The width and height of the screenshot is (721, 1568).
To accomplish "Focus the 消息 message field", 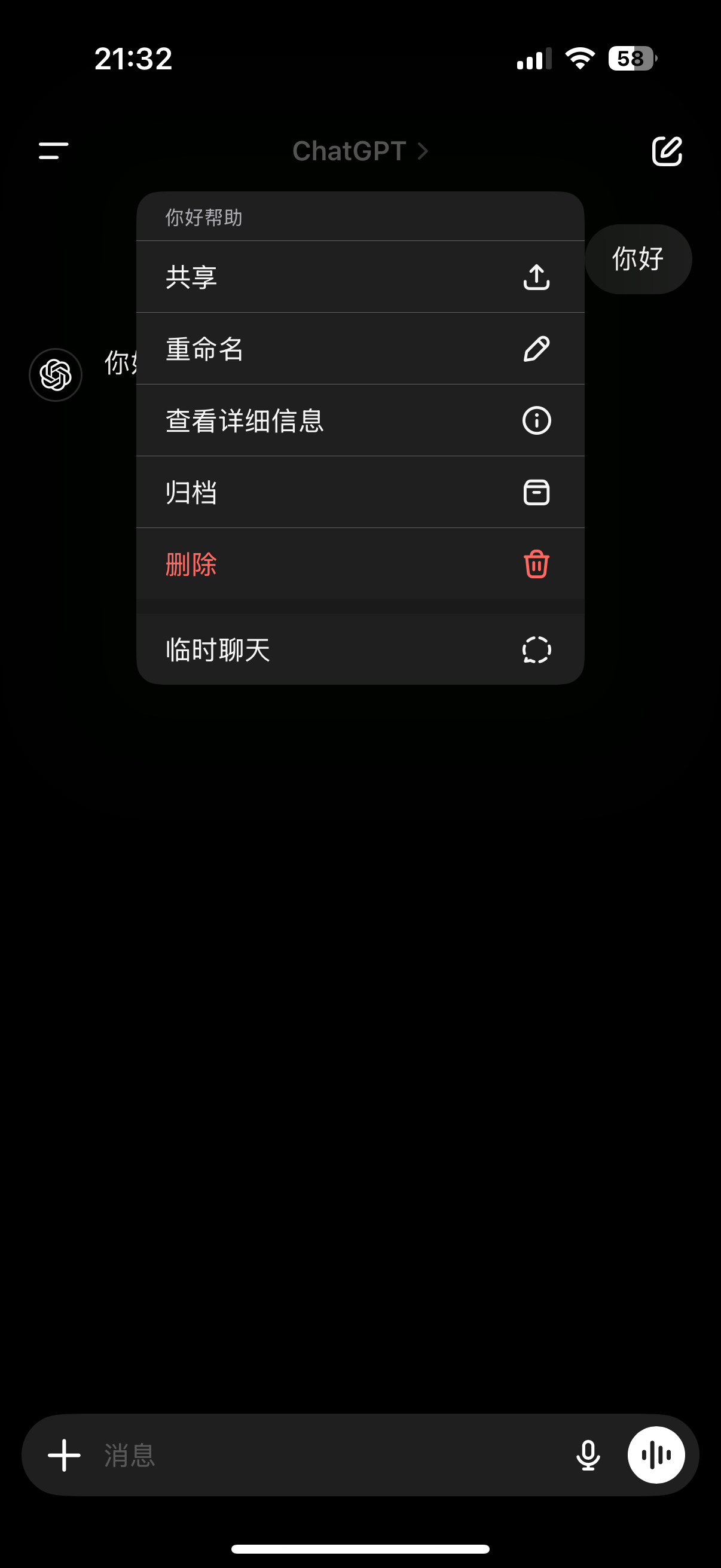I will [329, 1456].
